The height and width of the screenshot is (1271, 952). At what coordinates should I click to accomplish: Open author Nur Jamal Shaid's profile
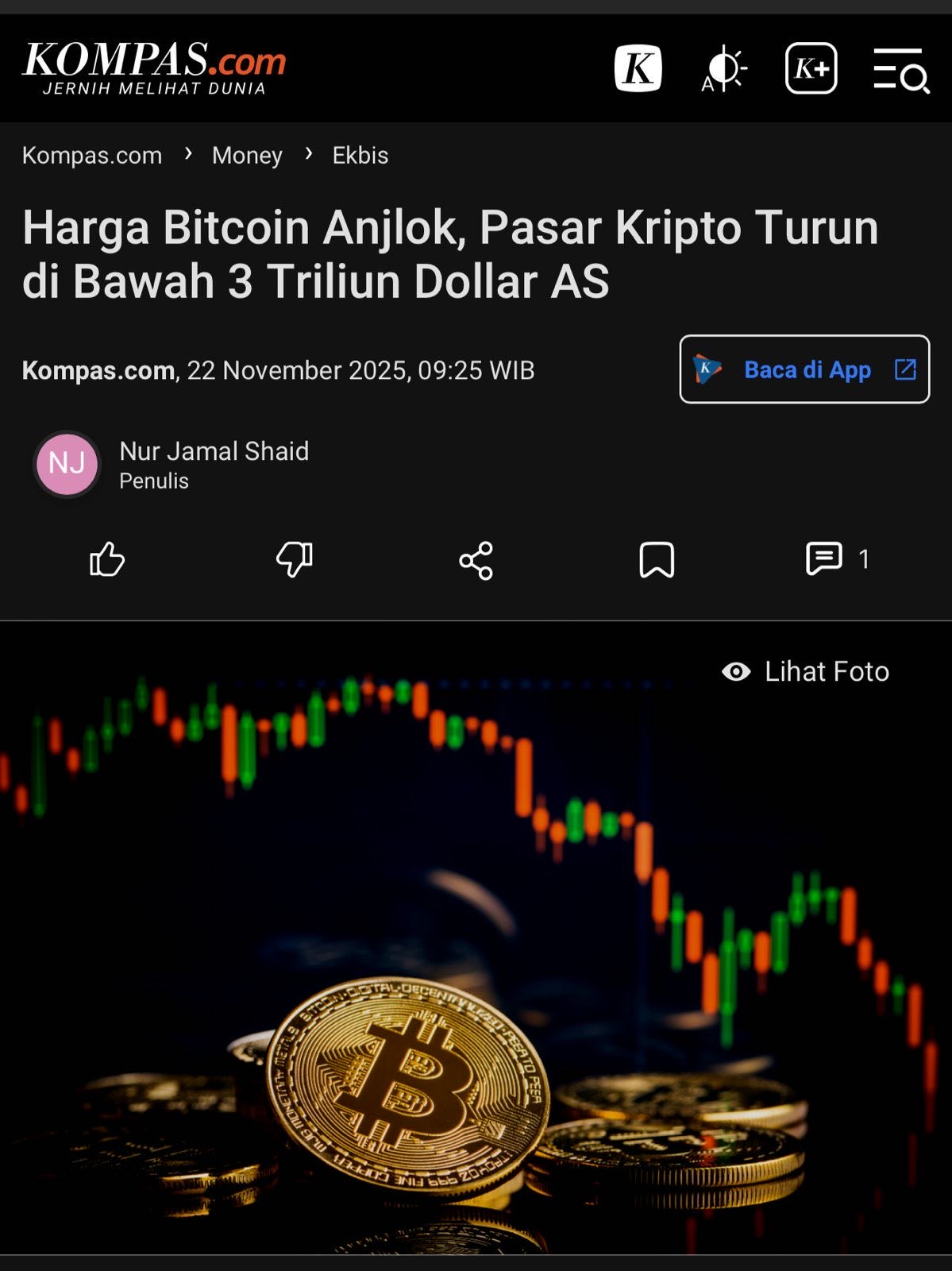pos(214,451)
